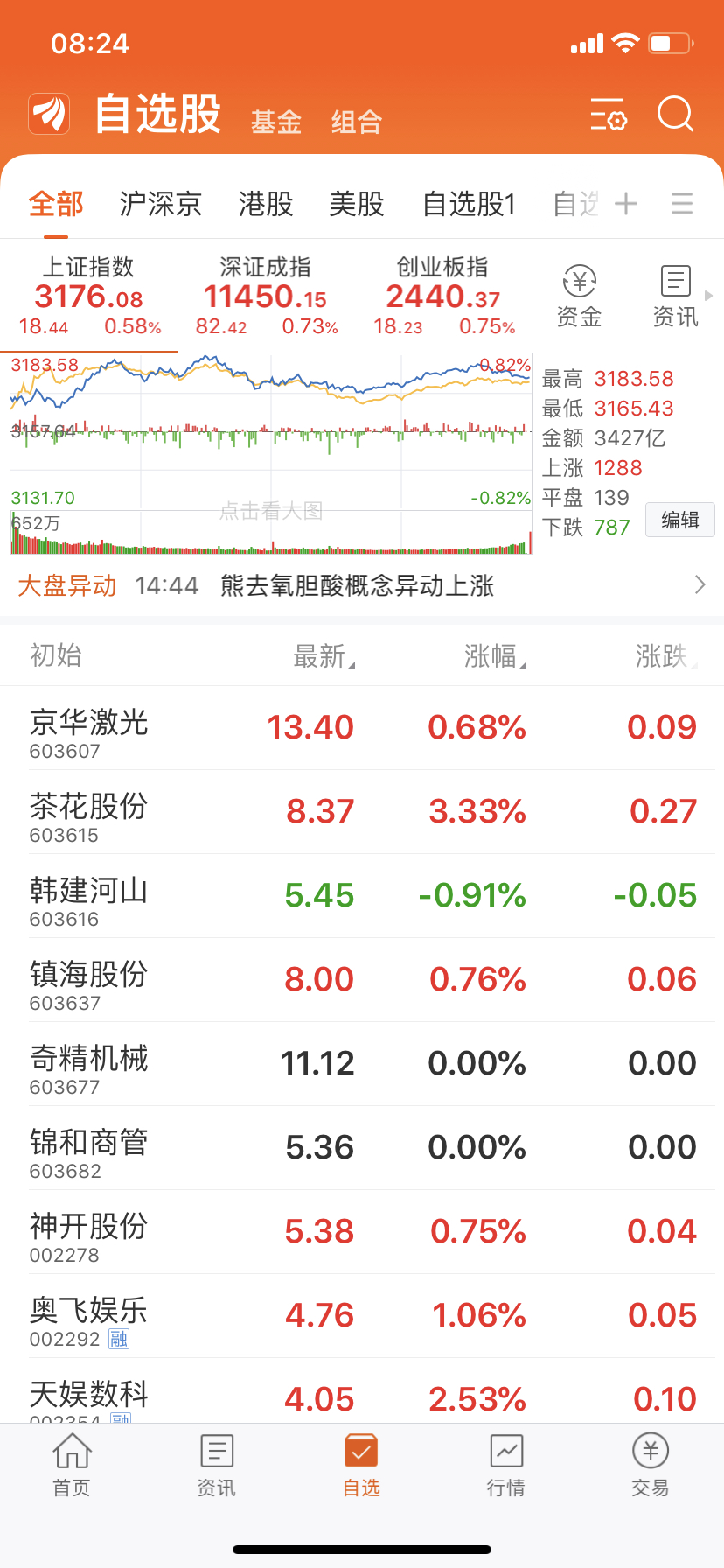
Task: Open 资讯 news shortcut beside indexes
Action: pyautogui.click(x=675, y=297)
